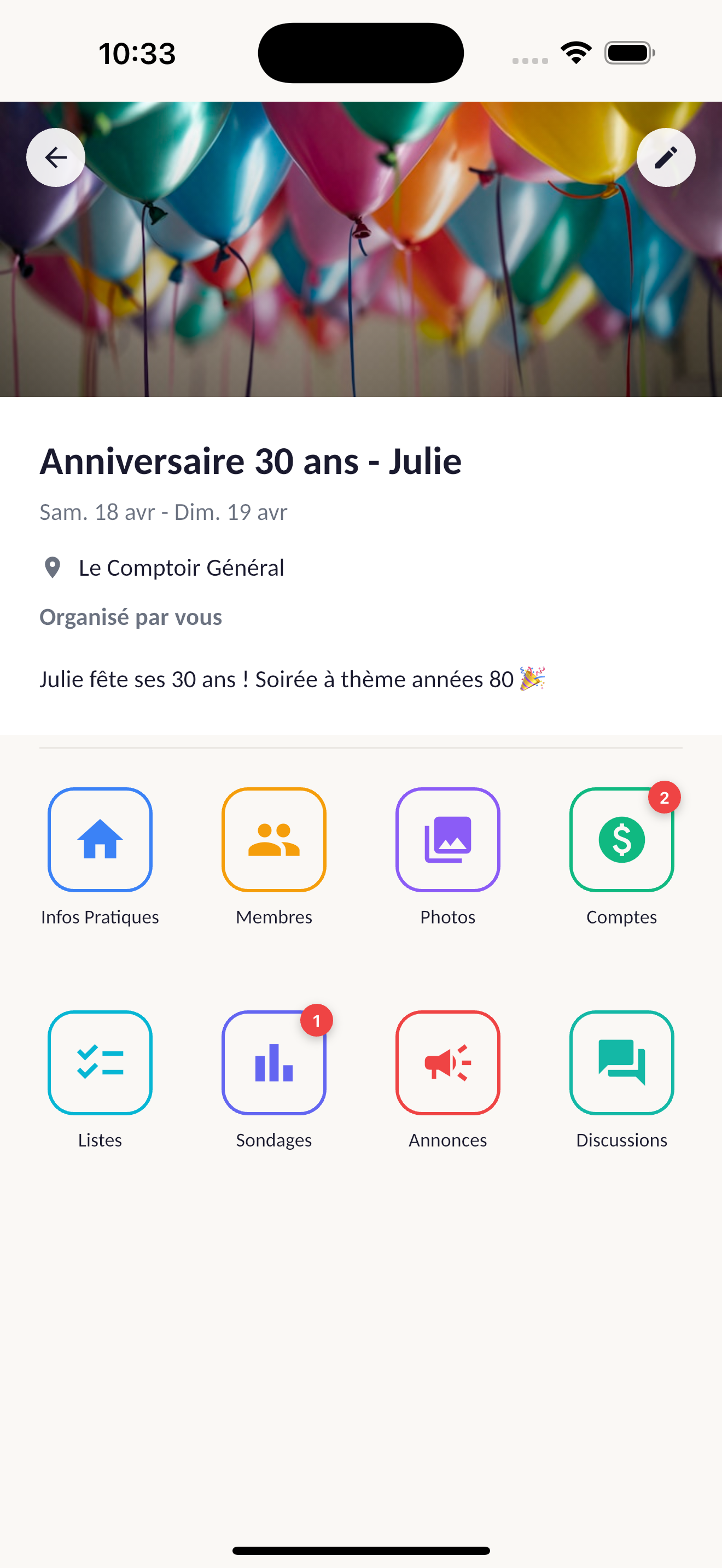Open the Infos Pratiques section
722x1568 pixels.
coord(99,839)
